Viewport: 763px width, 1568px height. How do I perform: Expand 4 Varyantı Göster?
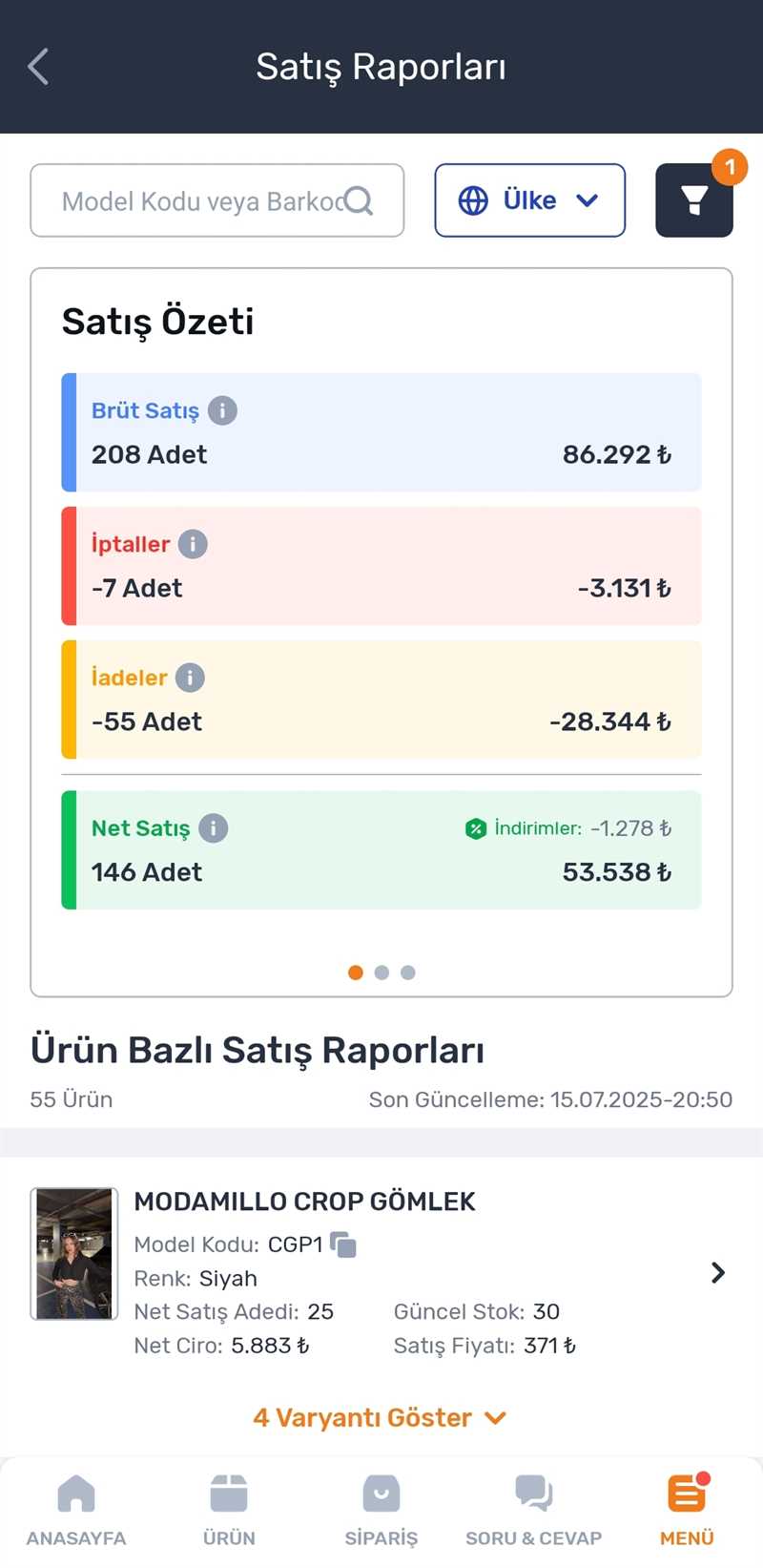coord(380,1417)
